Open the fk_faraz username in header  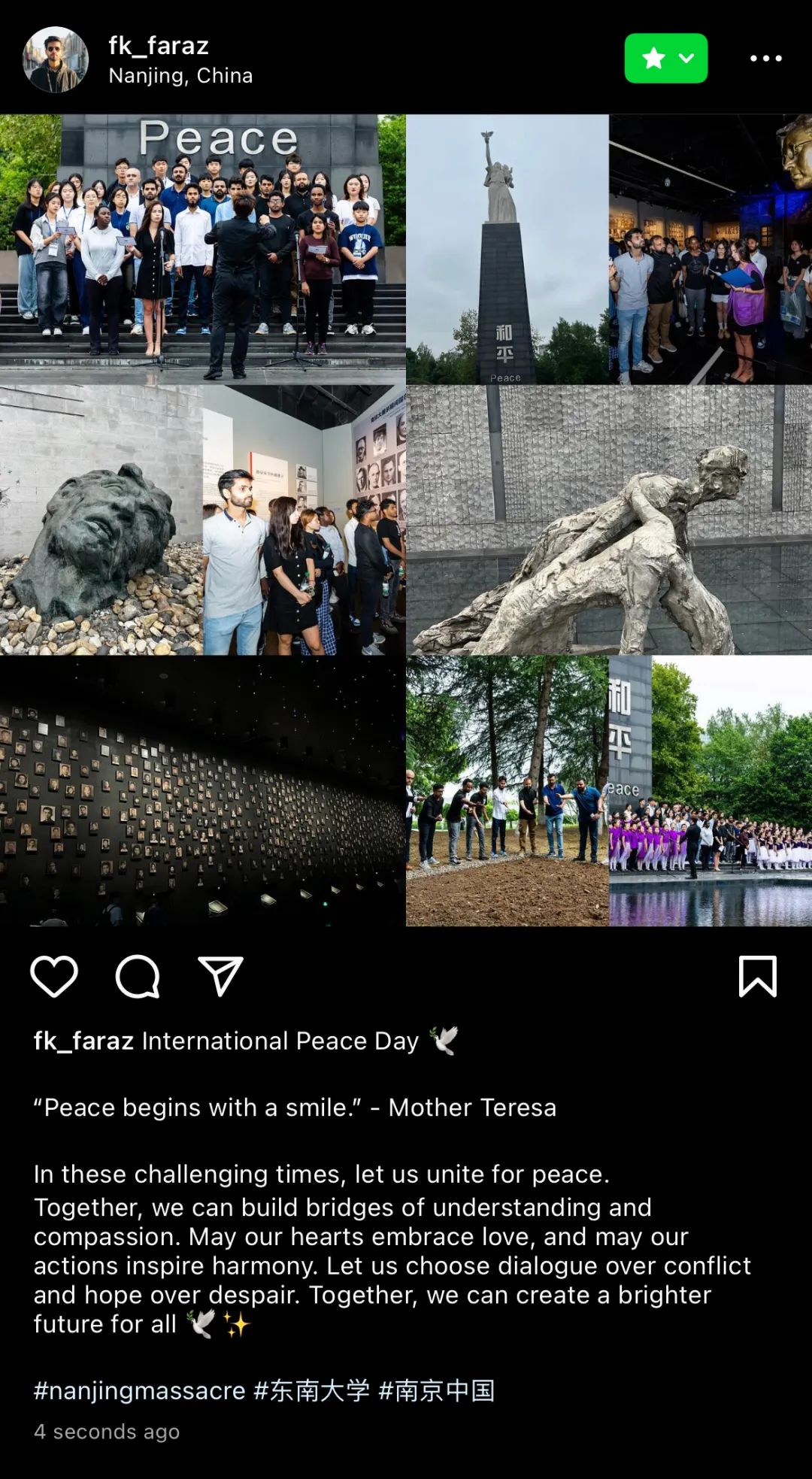[159, 46]
